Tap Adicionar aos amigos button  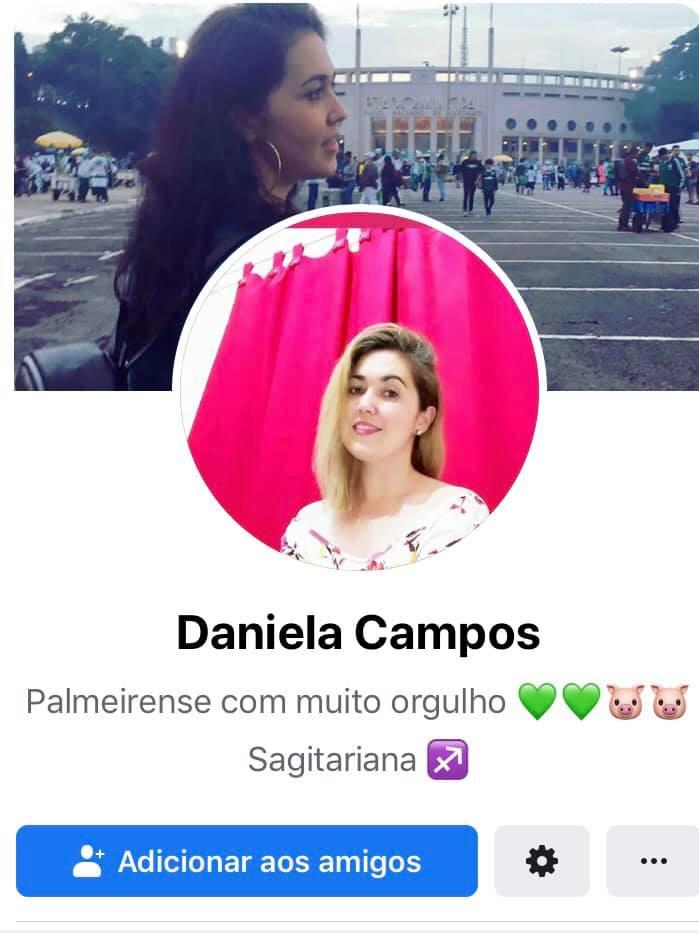[247, 861]
